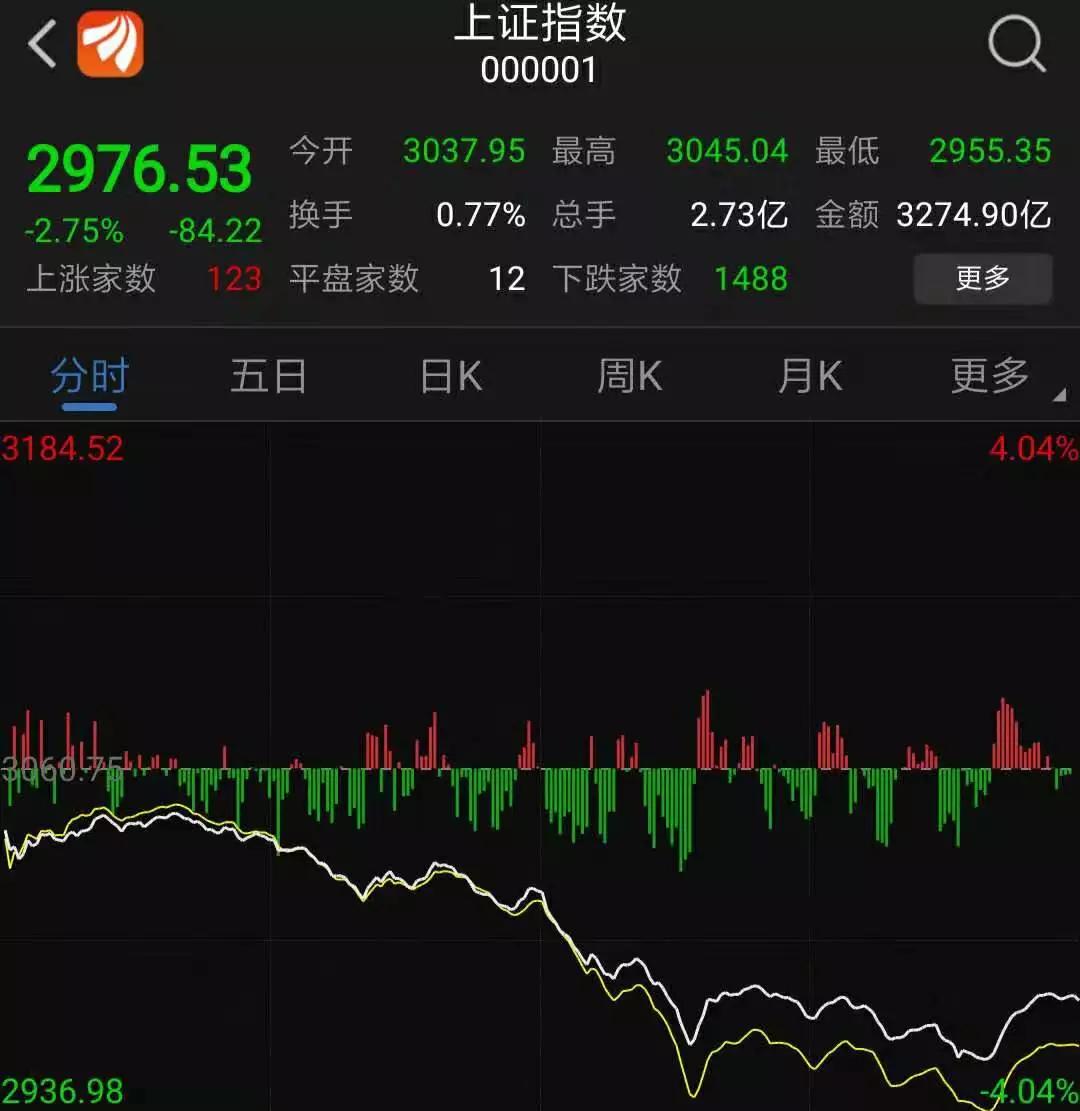The image size is (1080, 1111).
Task: Expand the 更多 chart period menu
Action: tap(990, 377)
